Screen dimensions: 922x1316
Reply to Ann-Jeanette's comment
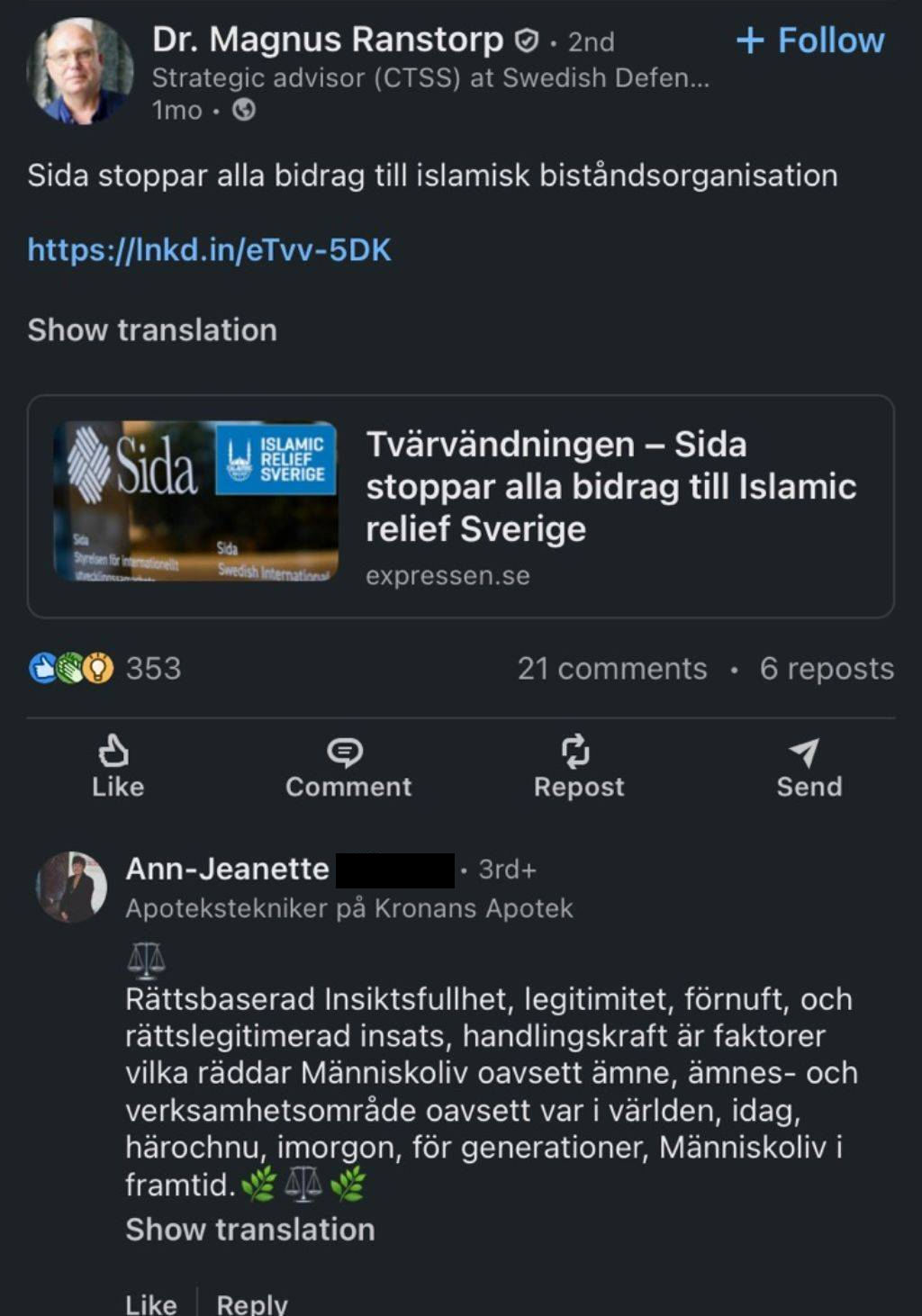point(251,1303)
